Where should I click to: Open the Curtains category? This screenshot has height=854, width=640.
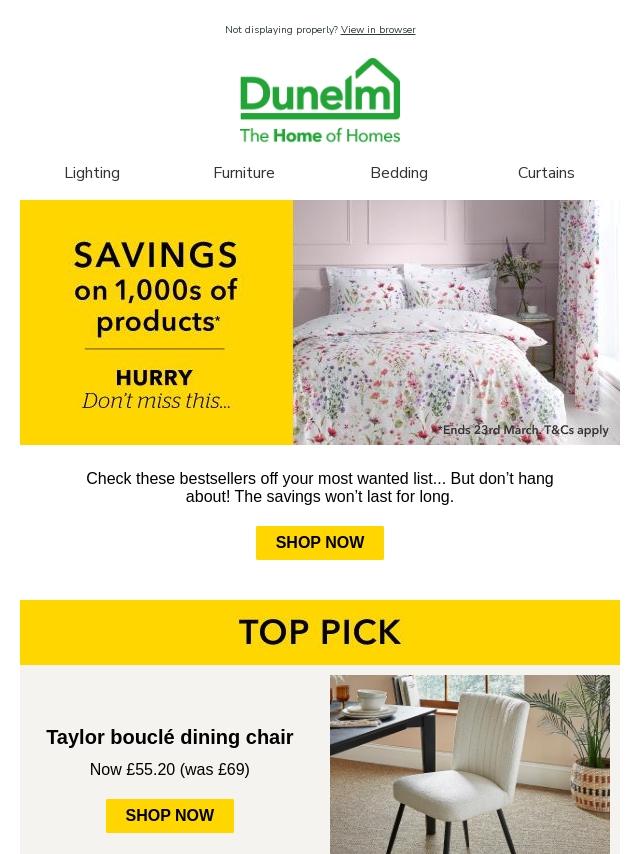(x=546, y=173)
